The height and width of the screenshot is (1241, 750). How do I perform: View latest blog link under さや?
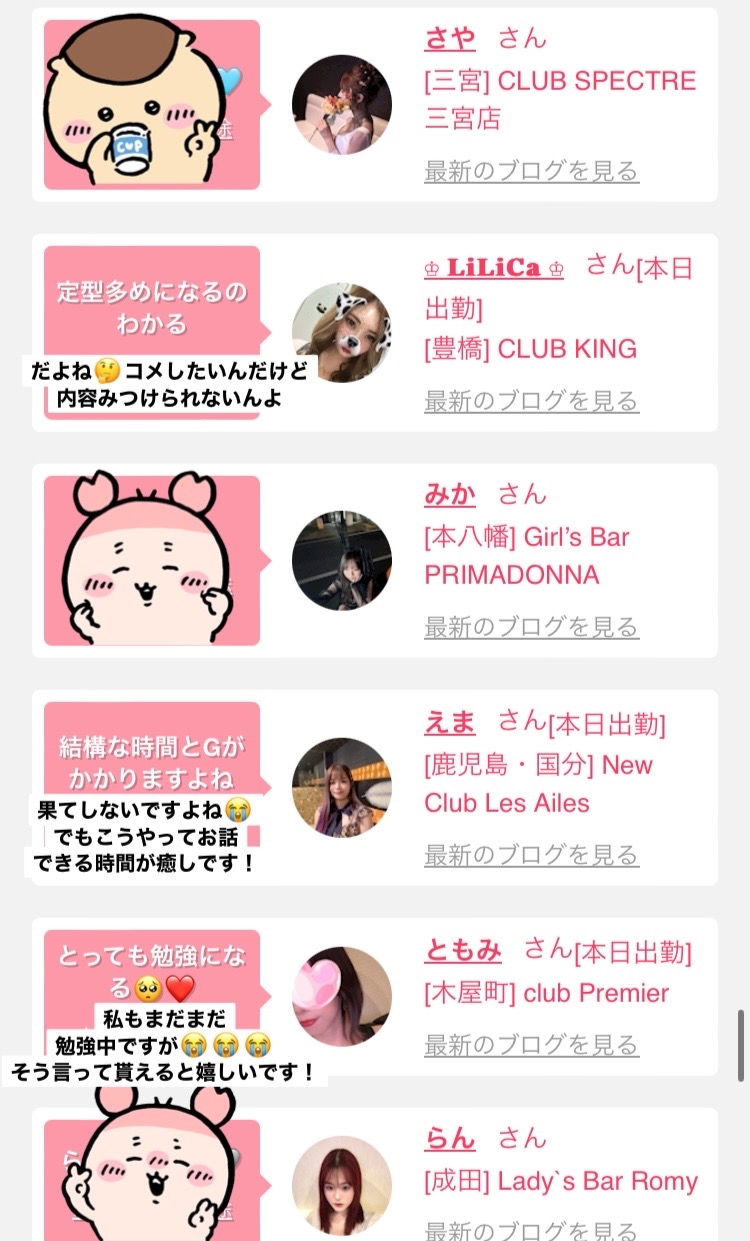(x=531, y=171)
